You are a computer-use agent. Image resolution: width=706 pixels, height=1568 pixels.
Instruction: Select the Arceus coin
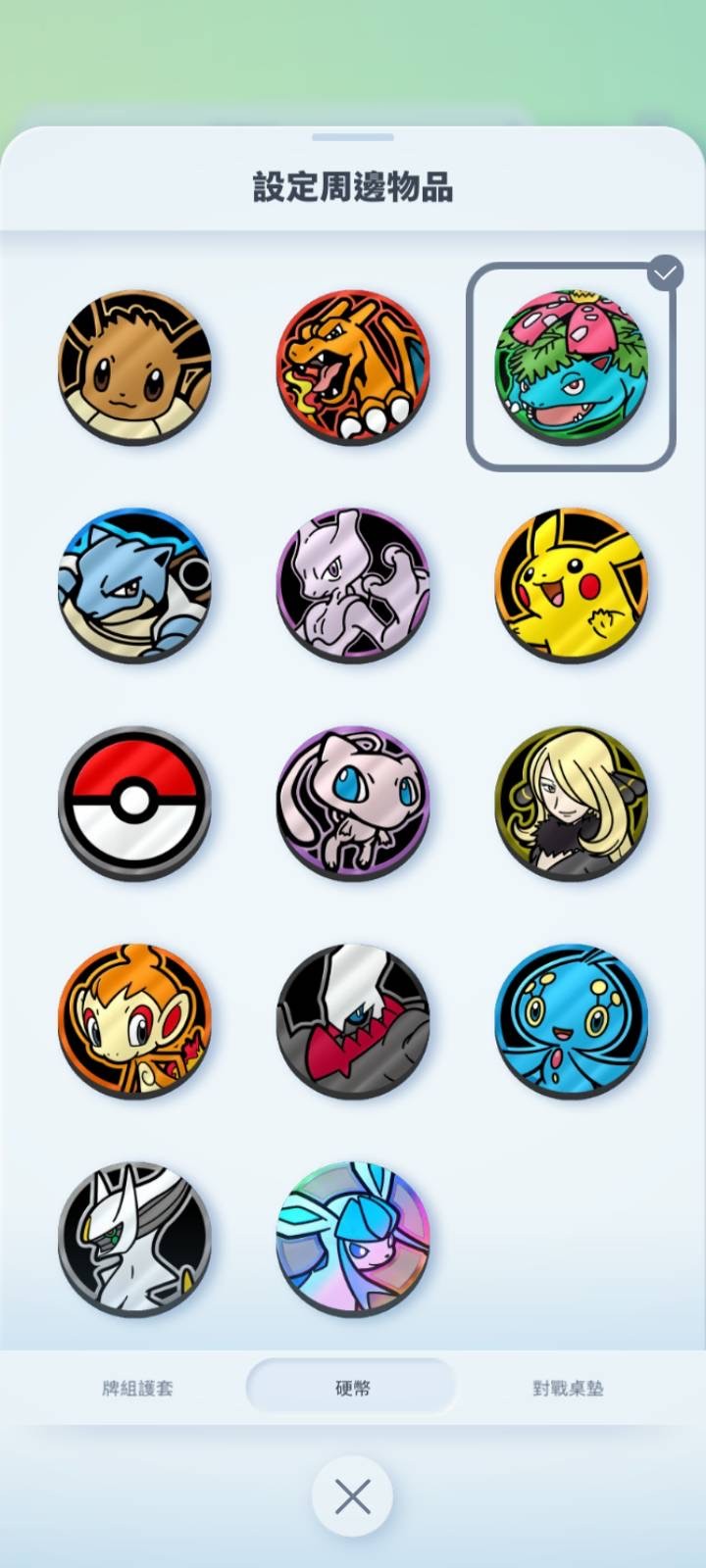click(x=135, y=1239)
